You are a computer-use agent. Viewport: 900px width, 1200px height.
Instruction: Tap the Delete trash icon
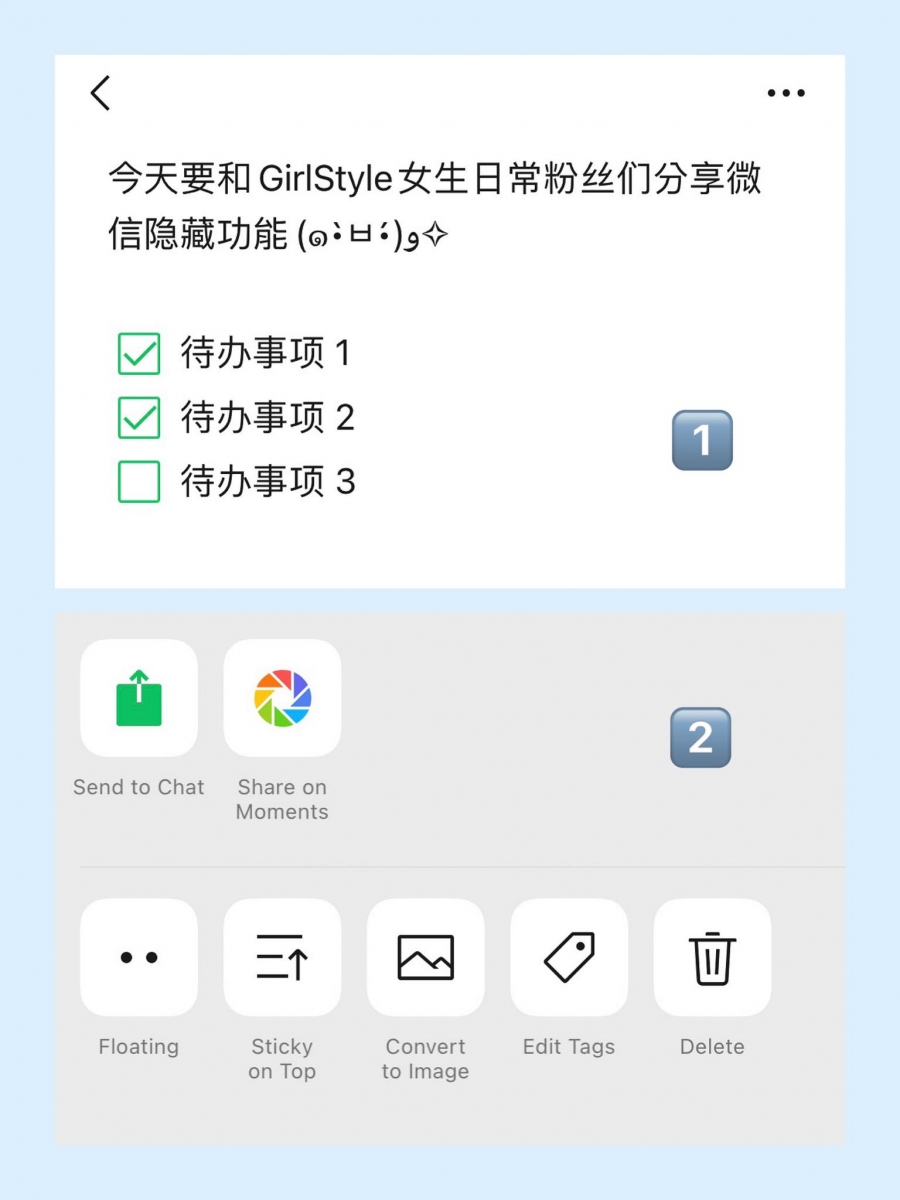(x=712, y=957)
